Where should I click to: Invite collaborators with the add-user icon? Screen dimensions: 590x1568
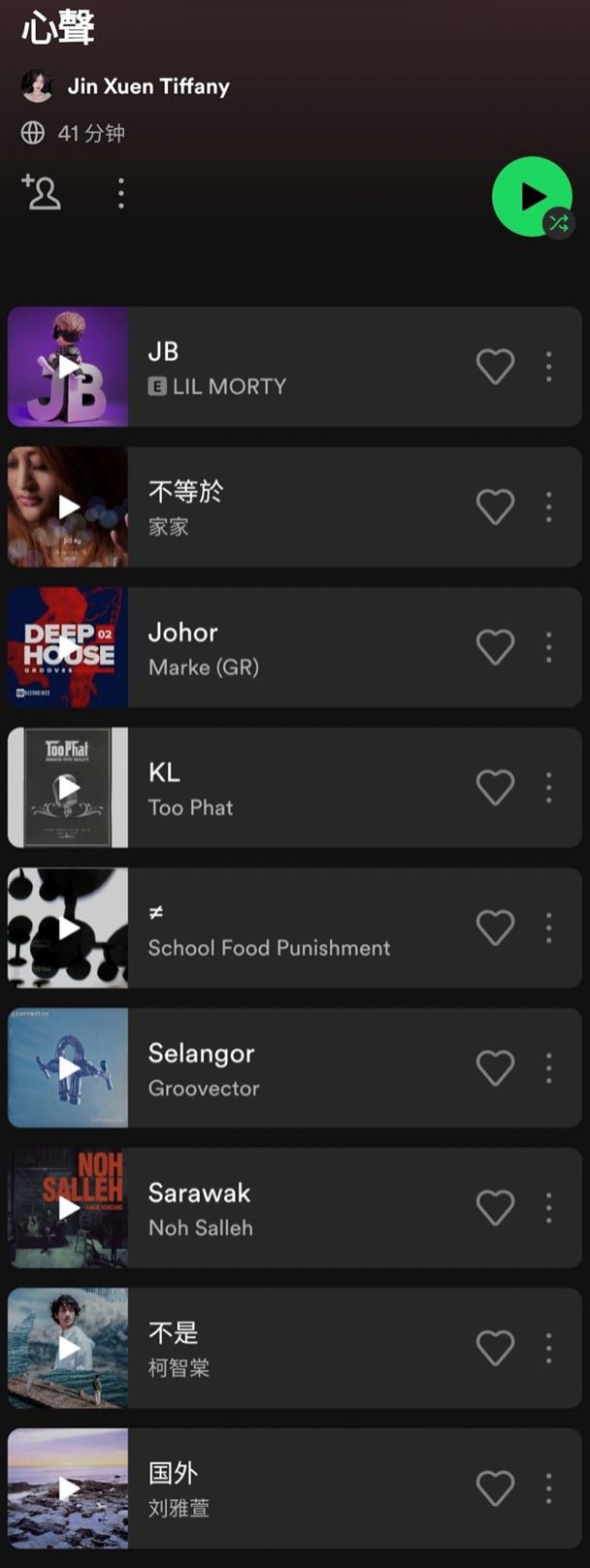pyautogui.click(x=41, y=192)
